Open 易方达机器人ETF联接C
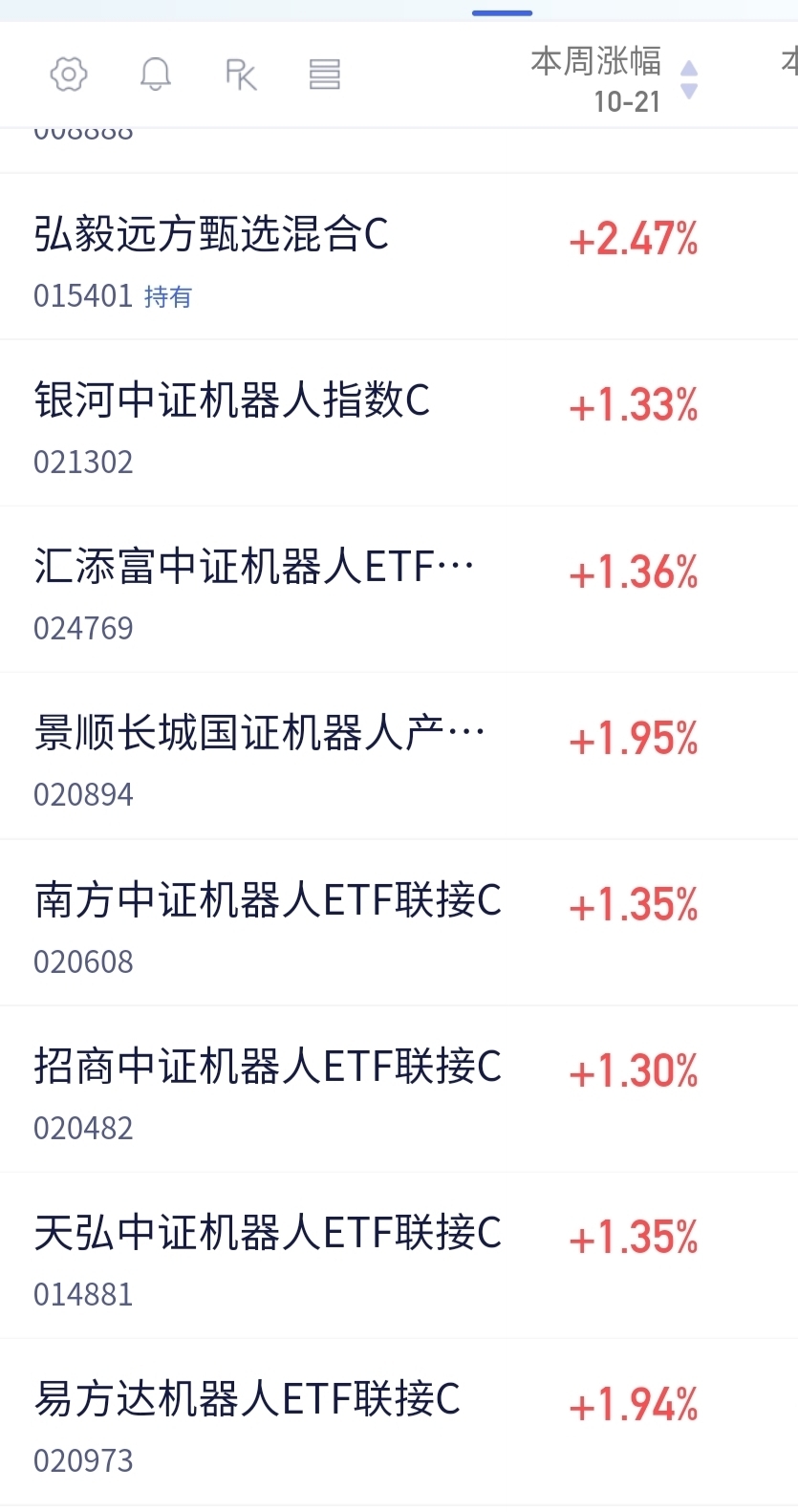Viewport: 798px width, 1512px height. [399, 1422]
